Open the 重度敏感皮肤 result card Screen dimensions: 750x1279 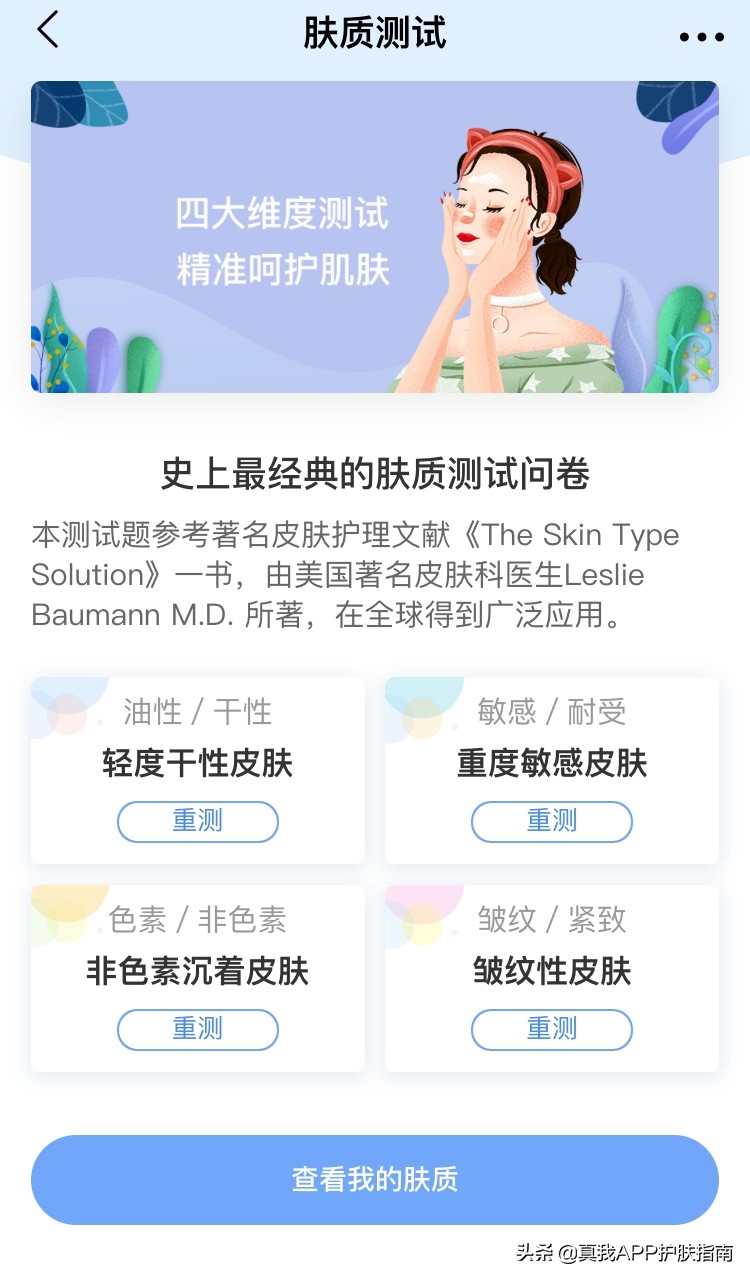(x=551, y=761)
